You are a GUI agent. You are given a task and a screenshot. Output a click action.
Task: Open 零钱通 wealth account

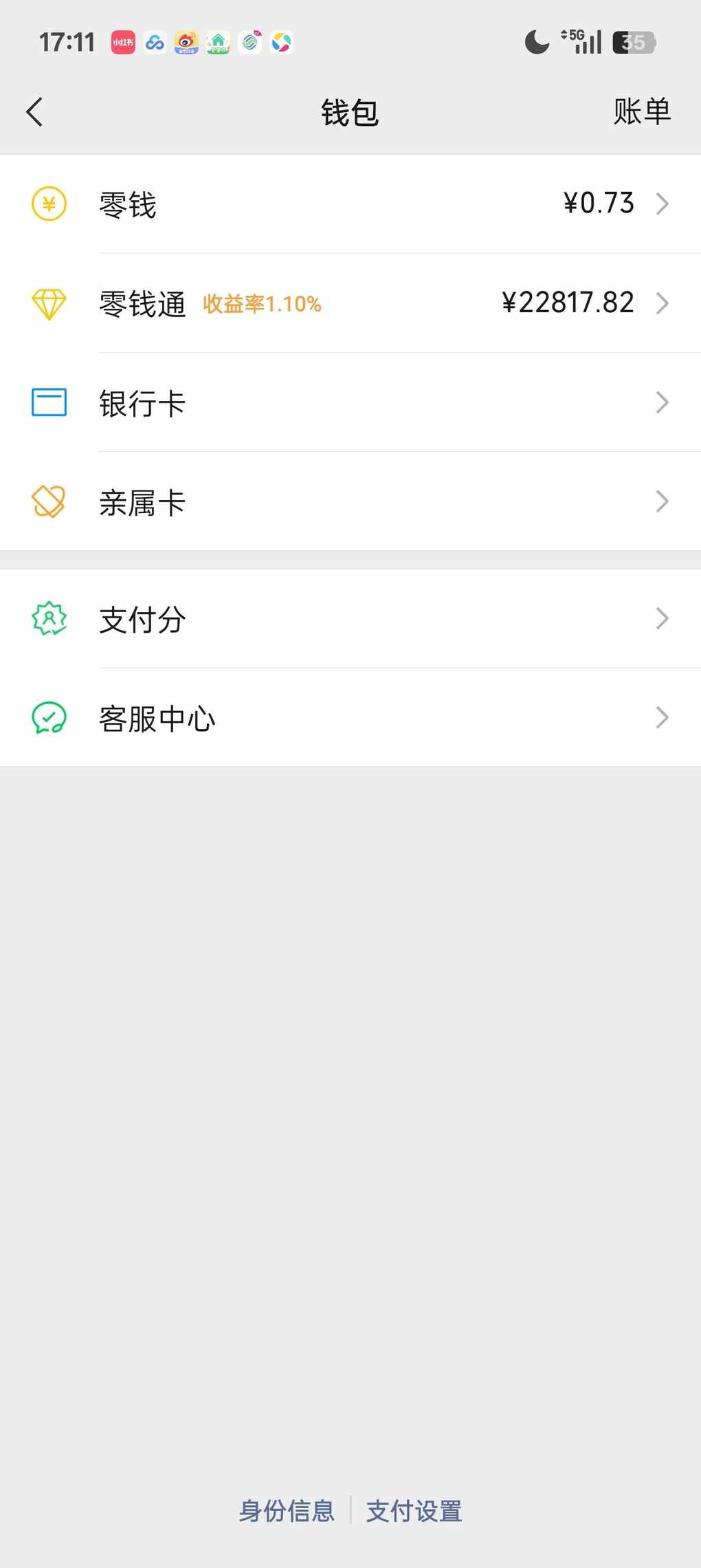350,303
